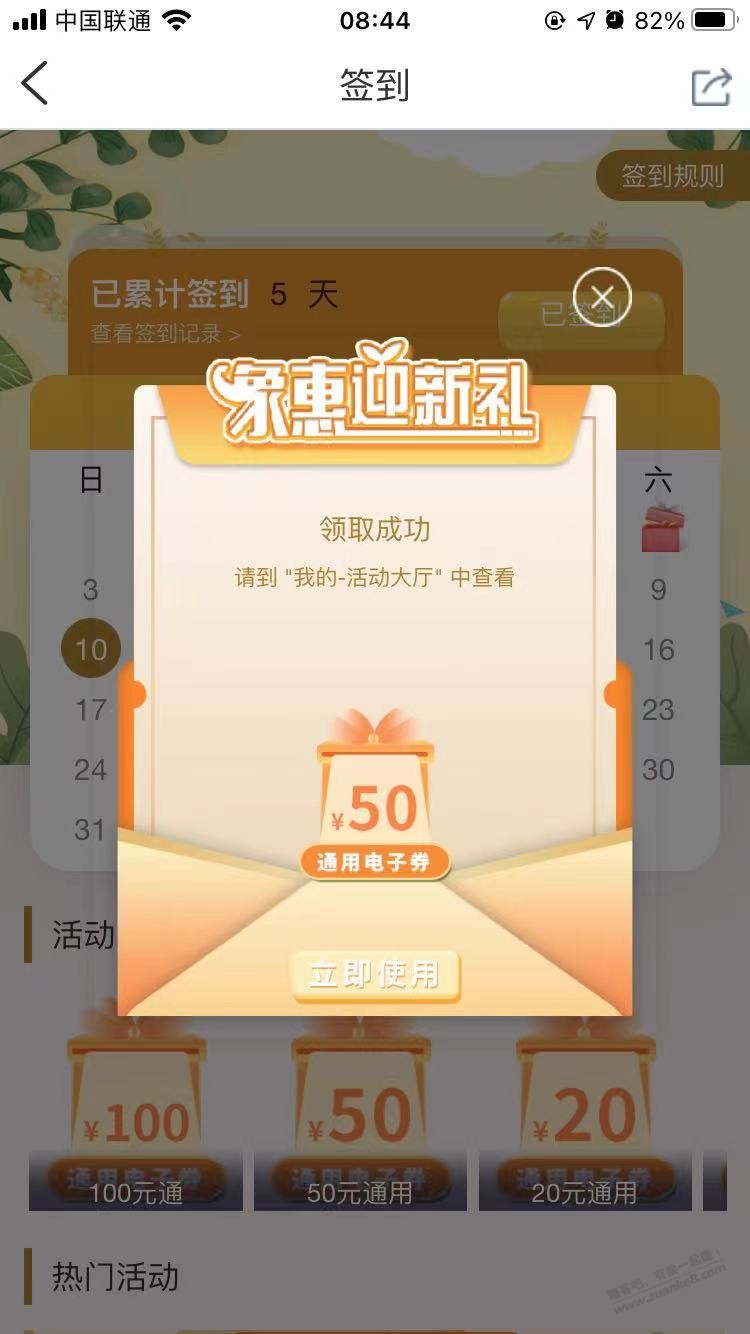Tap 立即使用 to use the coupon
The width and height of the screenshot is (750, 1334).
pyautogui.click(x=375, y=974)
